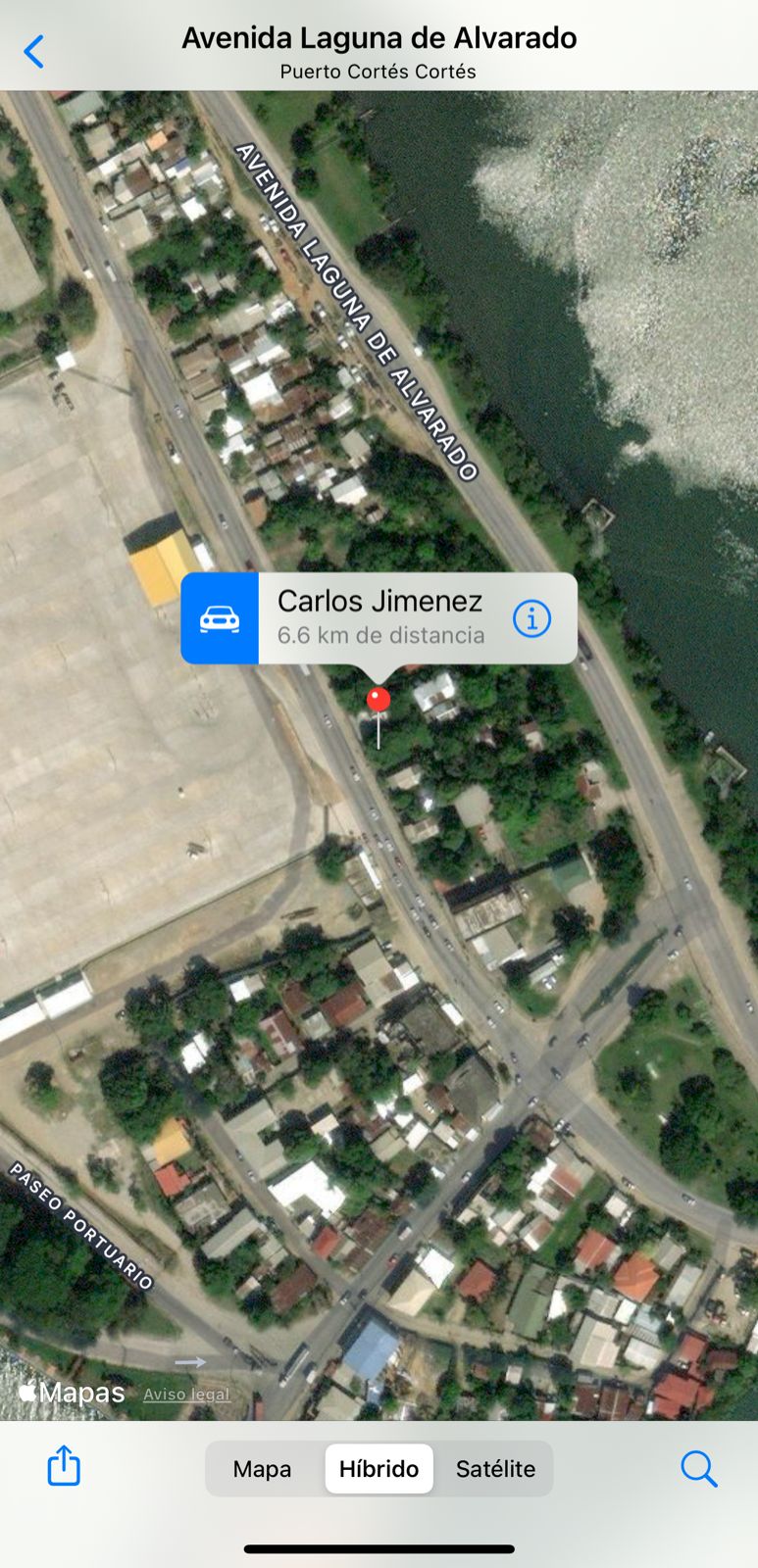Switch to Satélite view
758x1568 pixels.
pos(495,1468)
